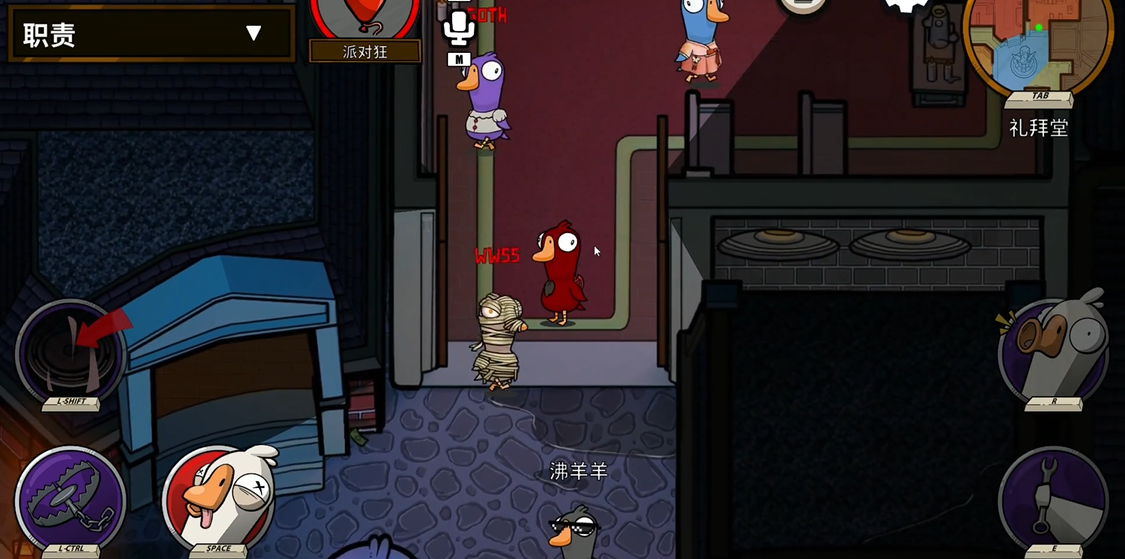
Task: Tap the E wrench use button
Action: tap(1053, 498)
